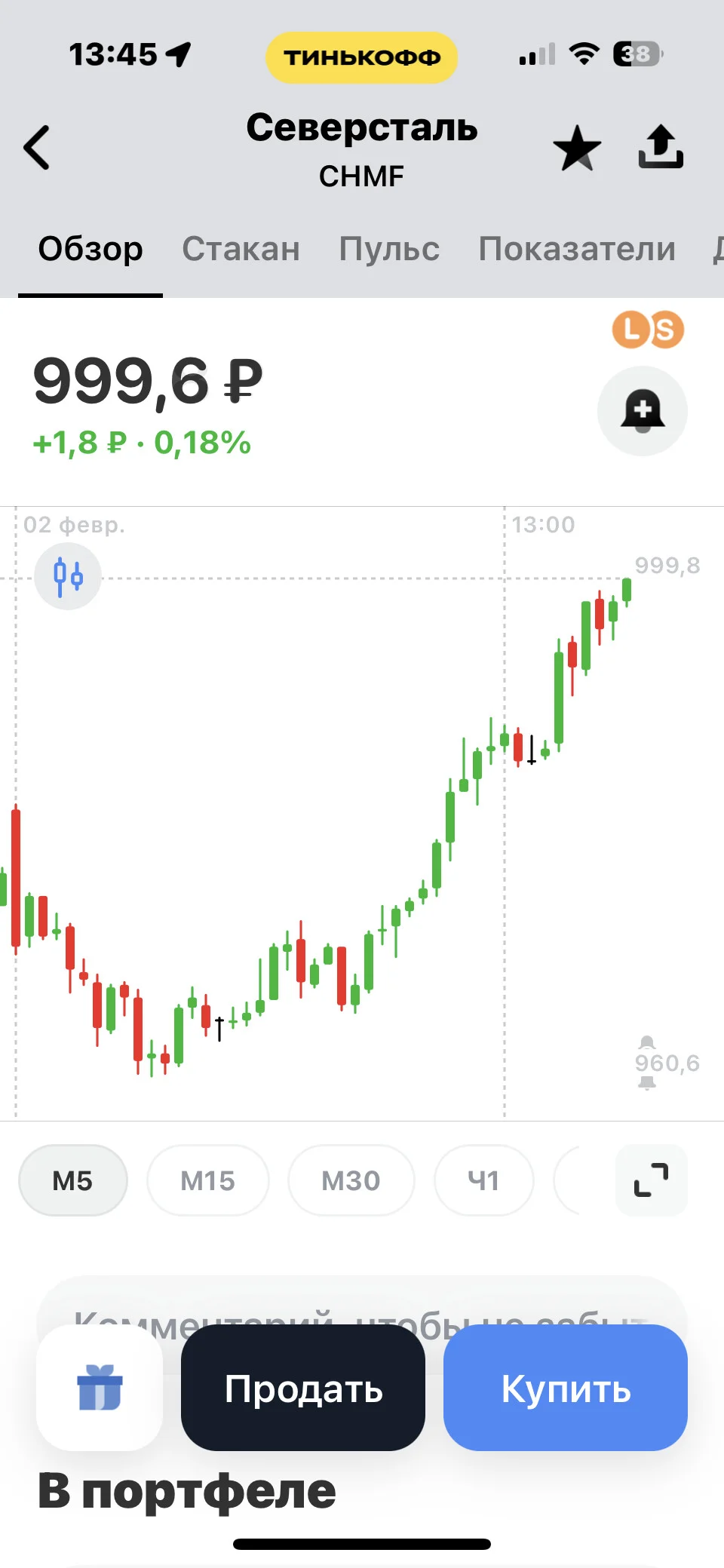Go back with the left arrow
This screenshot has width=724, height=1568.
36,147
